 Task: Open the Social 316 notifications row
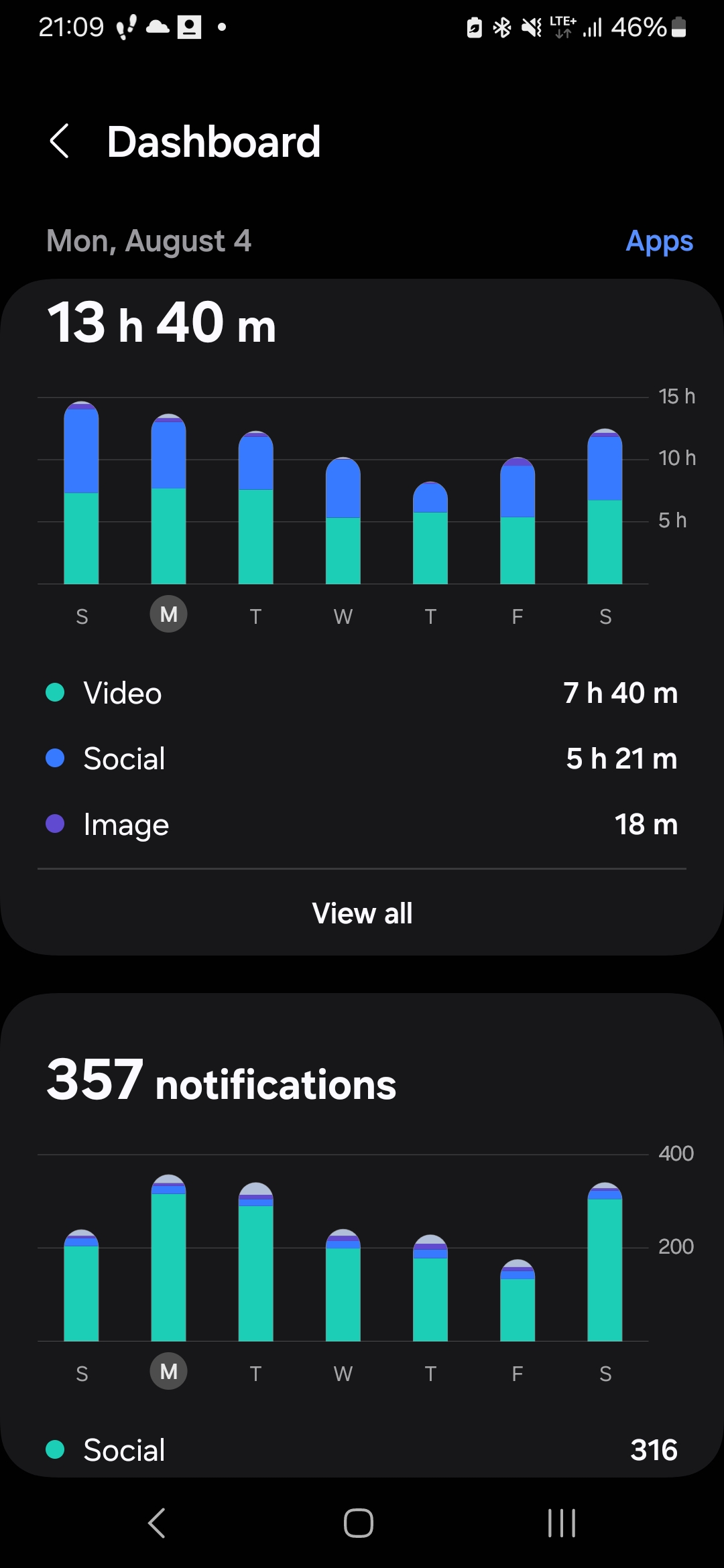click(362, 1450)
